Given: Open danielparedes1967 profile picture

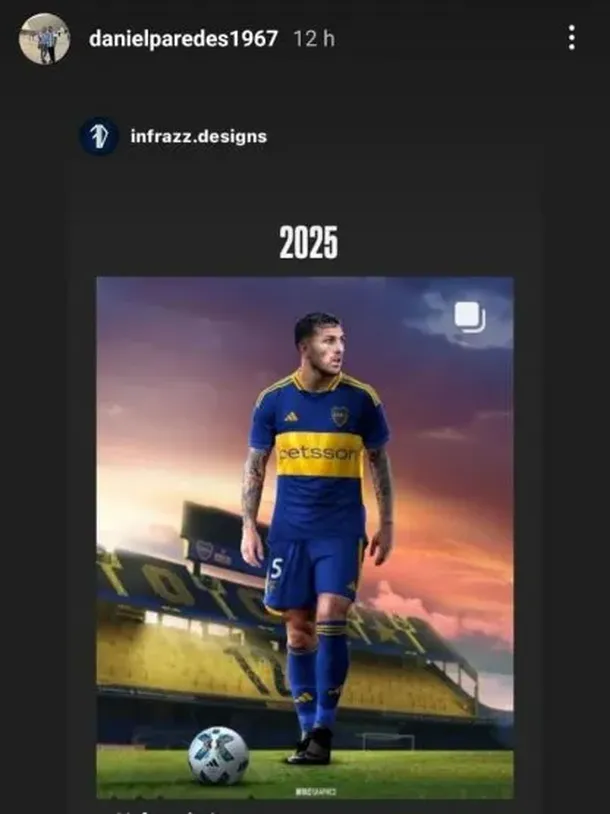Looking at the screenshot, I should point(44,39).
